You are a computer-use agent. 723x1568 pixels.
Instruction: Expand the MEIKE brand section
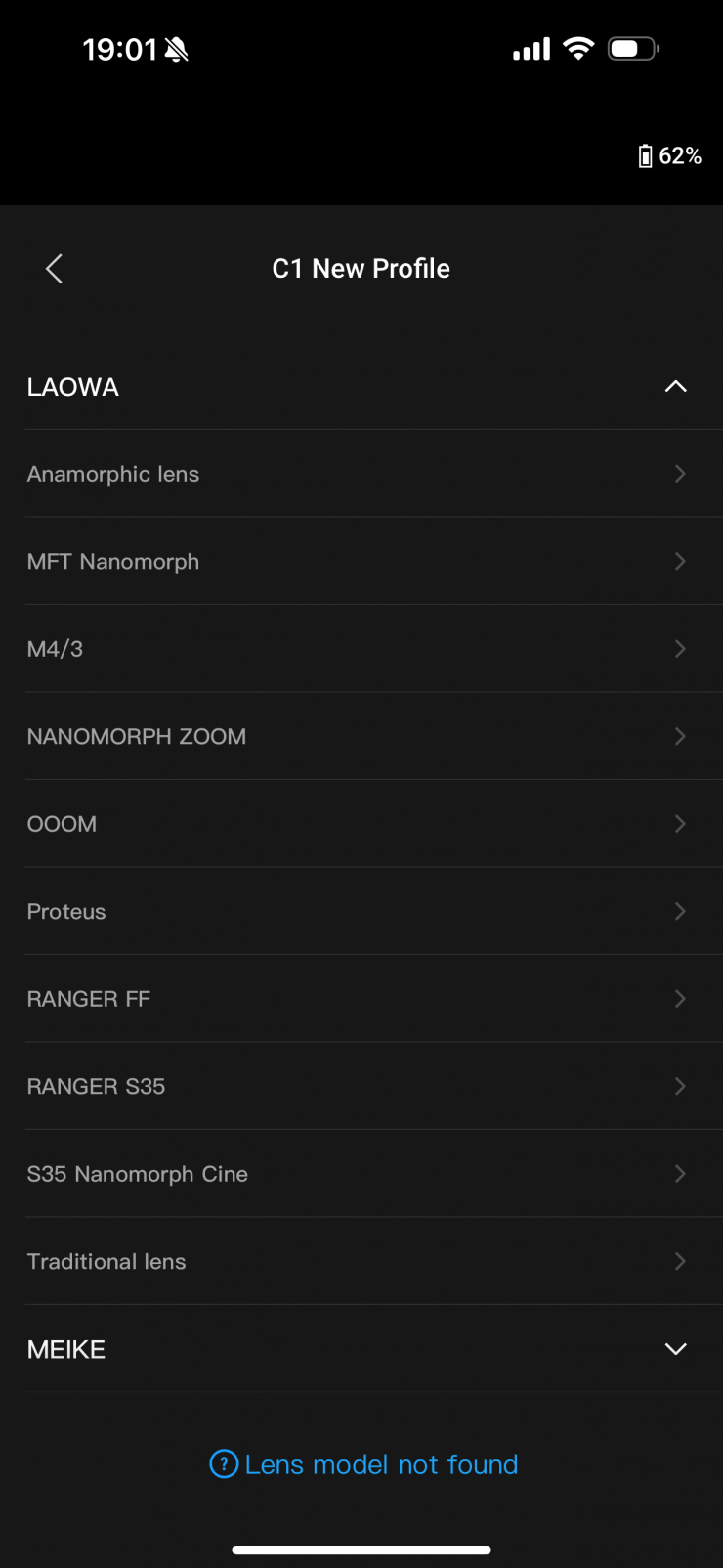[x=675, y=1349]
